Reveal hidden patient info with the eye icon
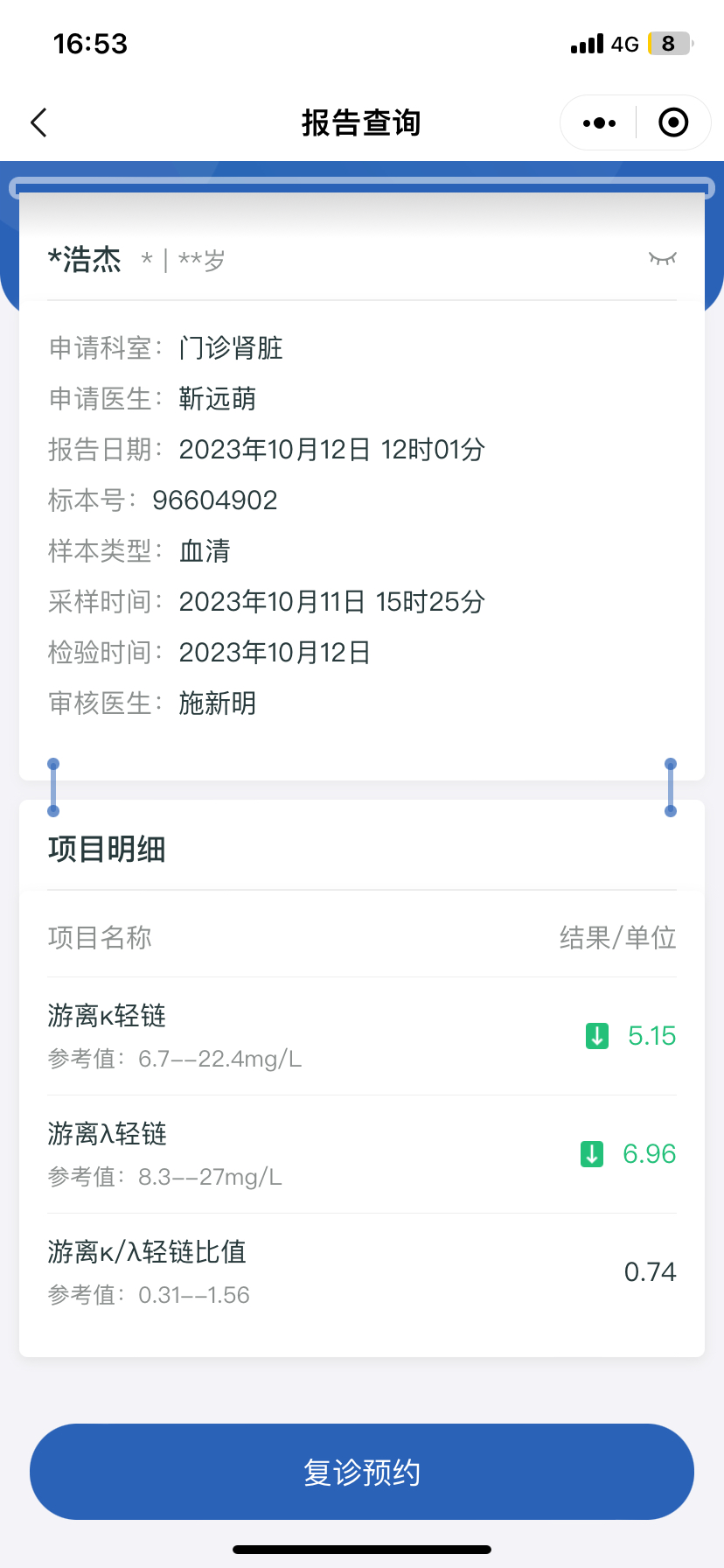This screenshot has width=724, height=1568. coord(662,259)
